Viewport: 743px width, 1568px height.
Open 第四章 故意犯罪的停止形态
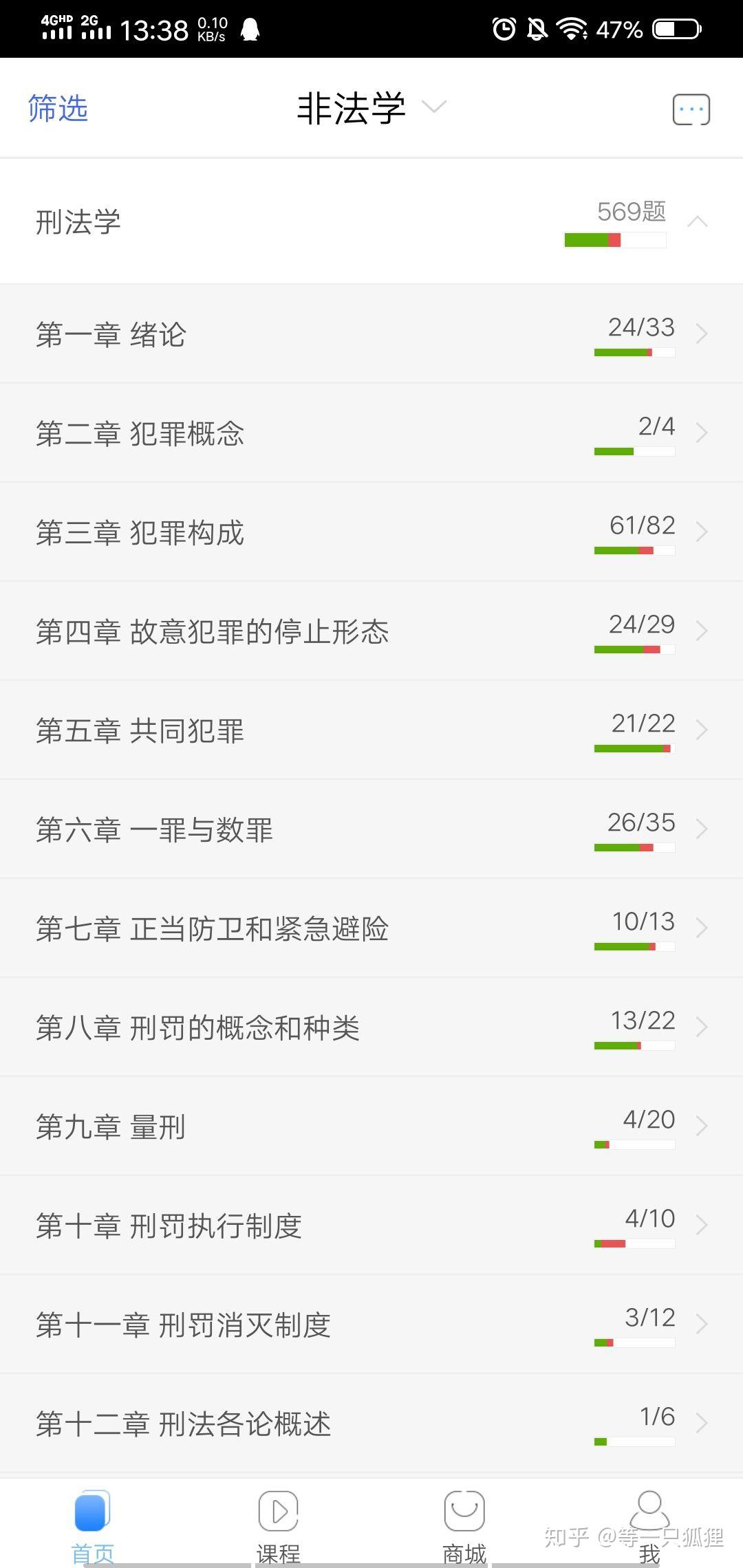tap(371, 632)
